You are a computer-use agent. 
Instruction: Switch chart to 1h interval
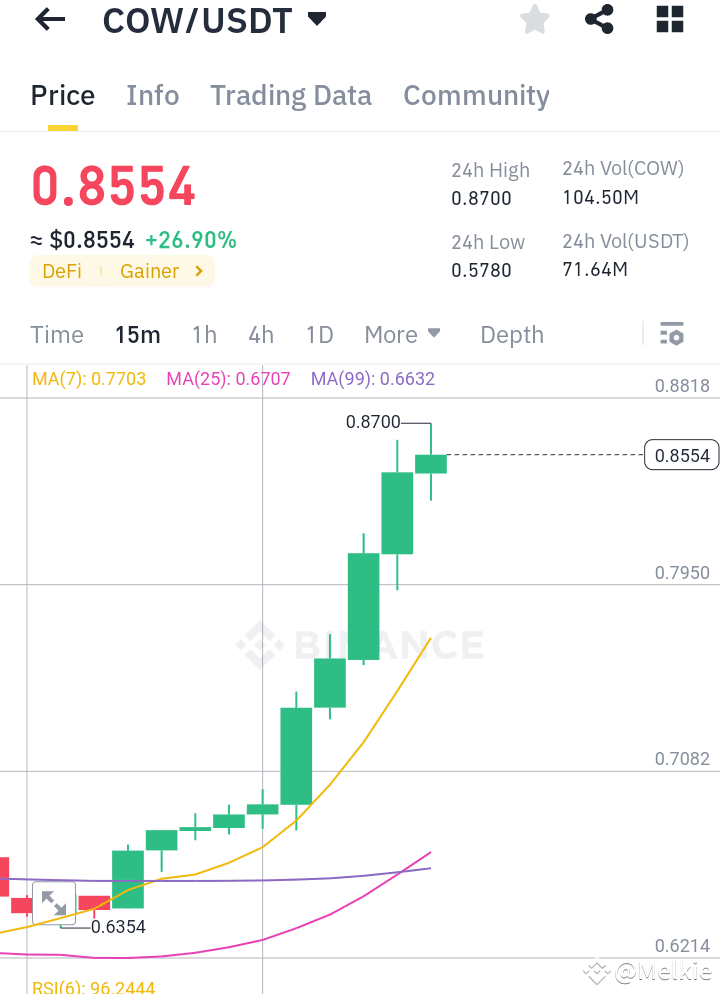tap(204, 335)
